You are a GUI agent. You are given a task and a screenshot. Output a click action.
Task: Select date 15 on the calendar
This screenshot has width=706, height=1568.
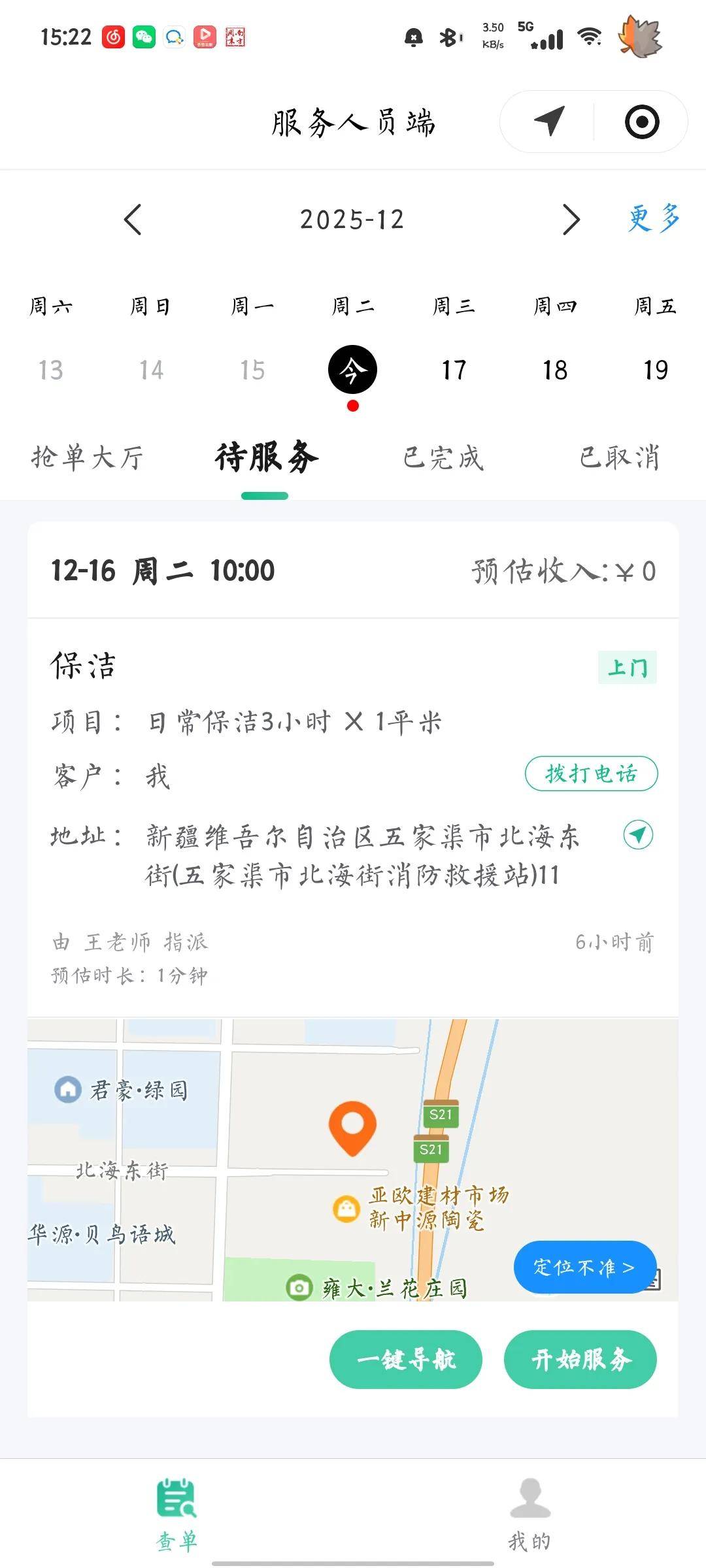(x=252, y=370)
